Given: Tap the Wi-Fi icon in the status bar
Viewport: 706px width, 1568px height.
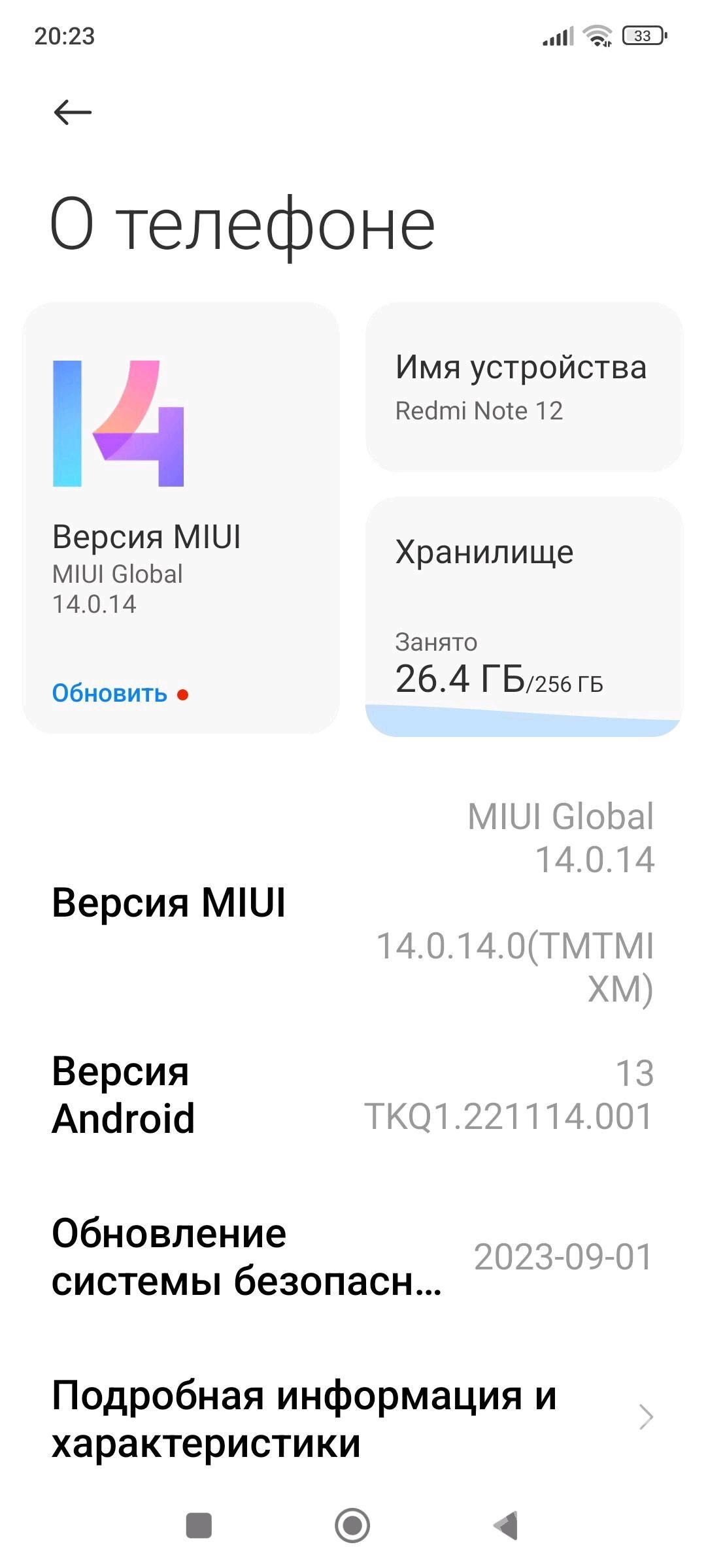Looking at the screenshot, I should click(x=599, y=37).
